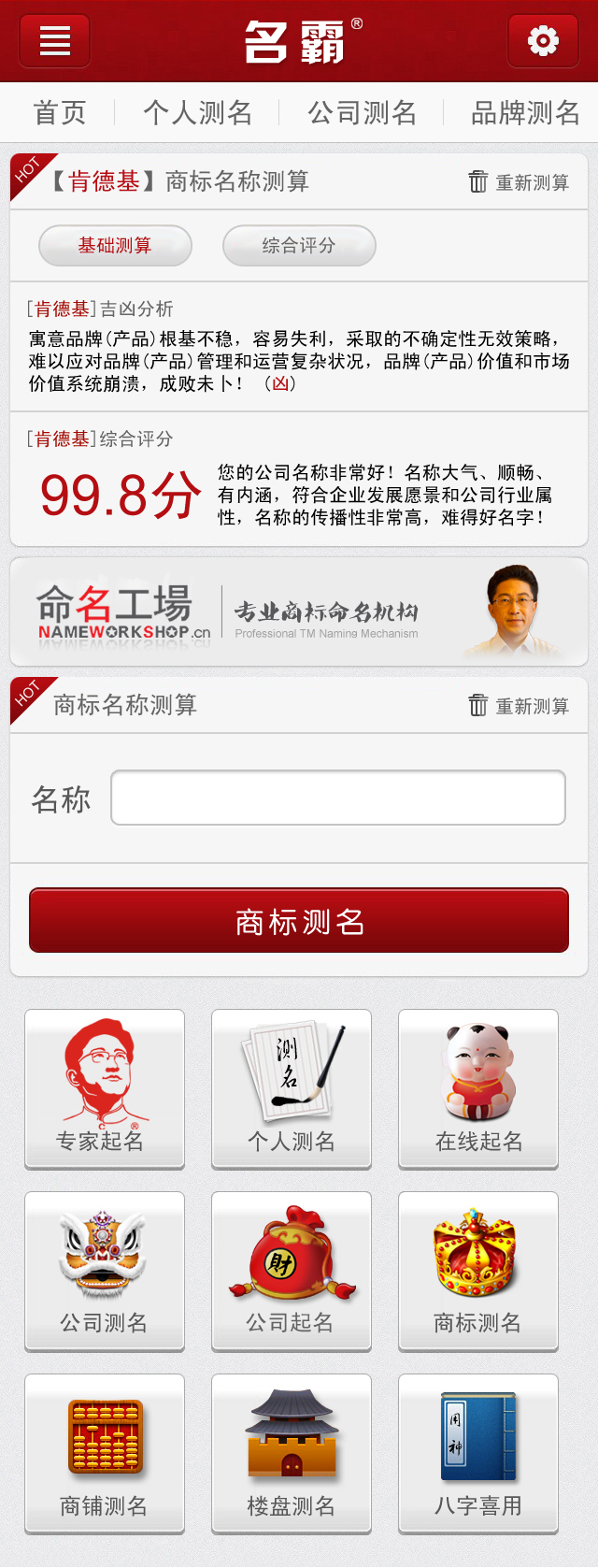The image size is (598, 1568).
Task: Open the 八字喜用 tile
Action: tap(478, 1454)
